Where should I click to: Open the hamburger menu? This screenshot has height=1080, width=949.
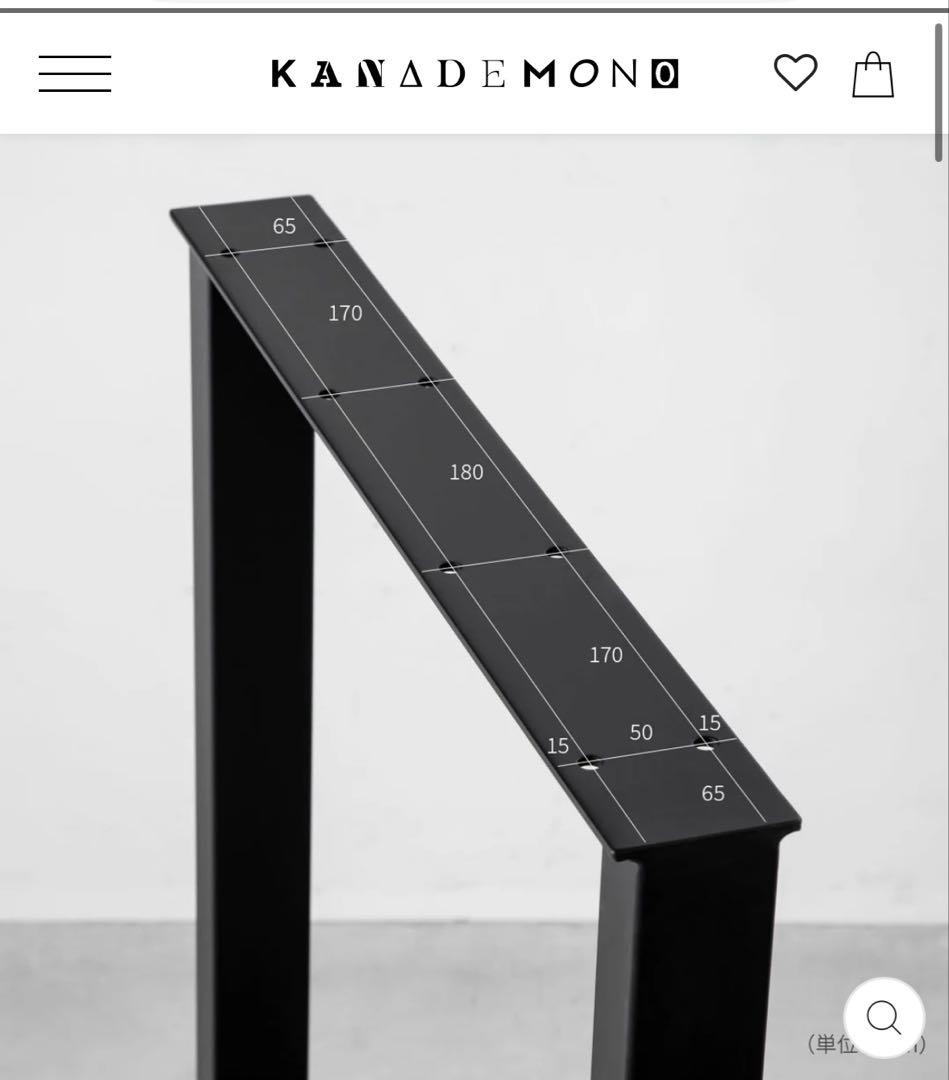[75, 74]
